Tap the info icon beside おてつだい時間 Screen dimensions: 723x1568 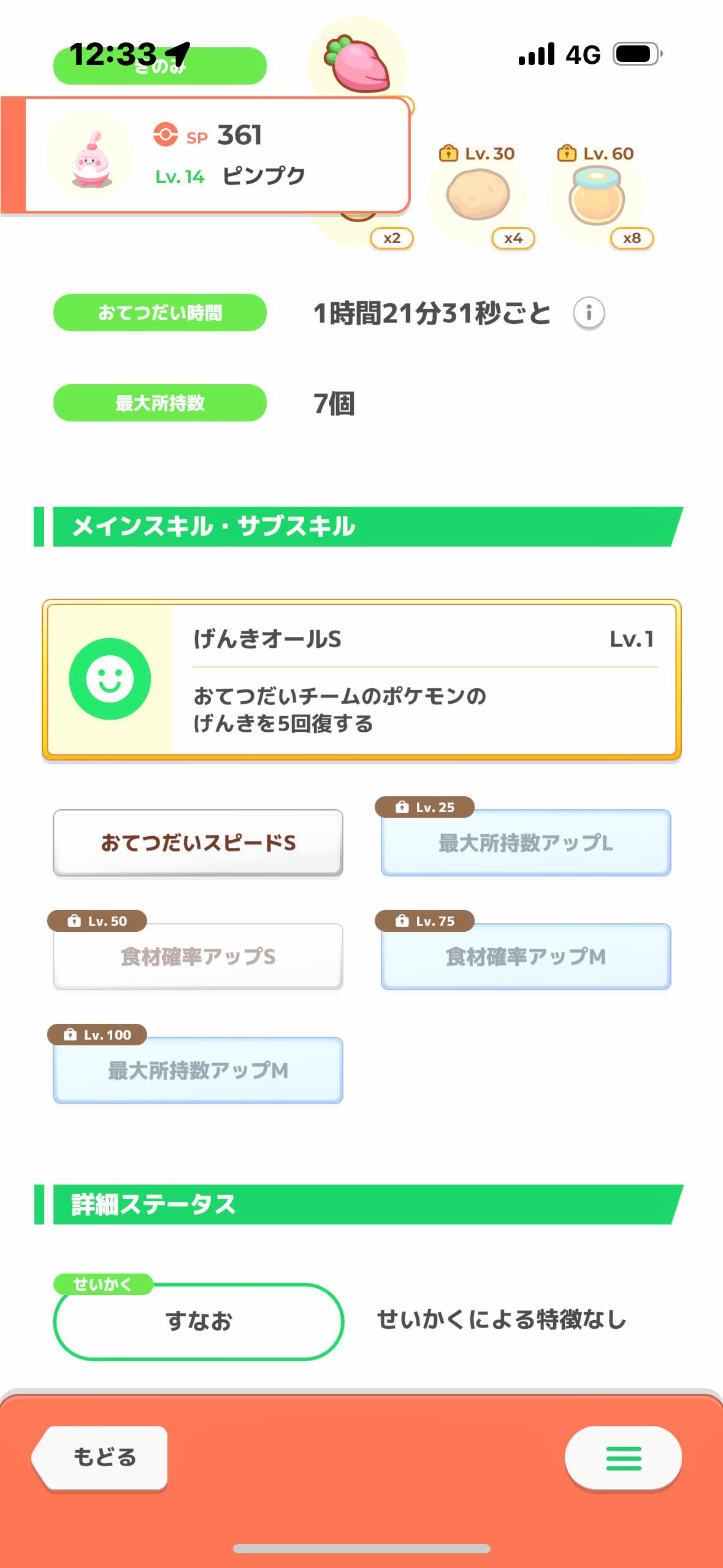[589, 313]
